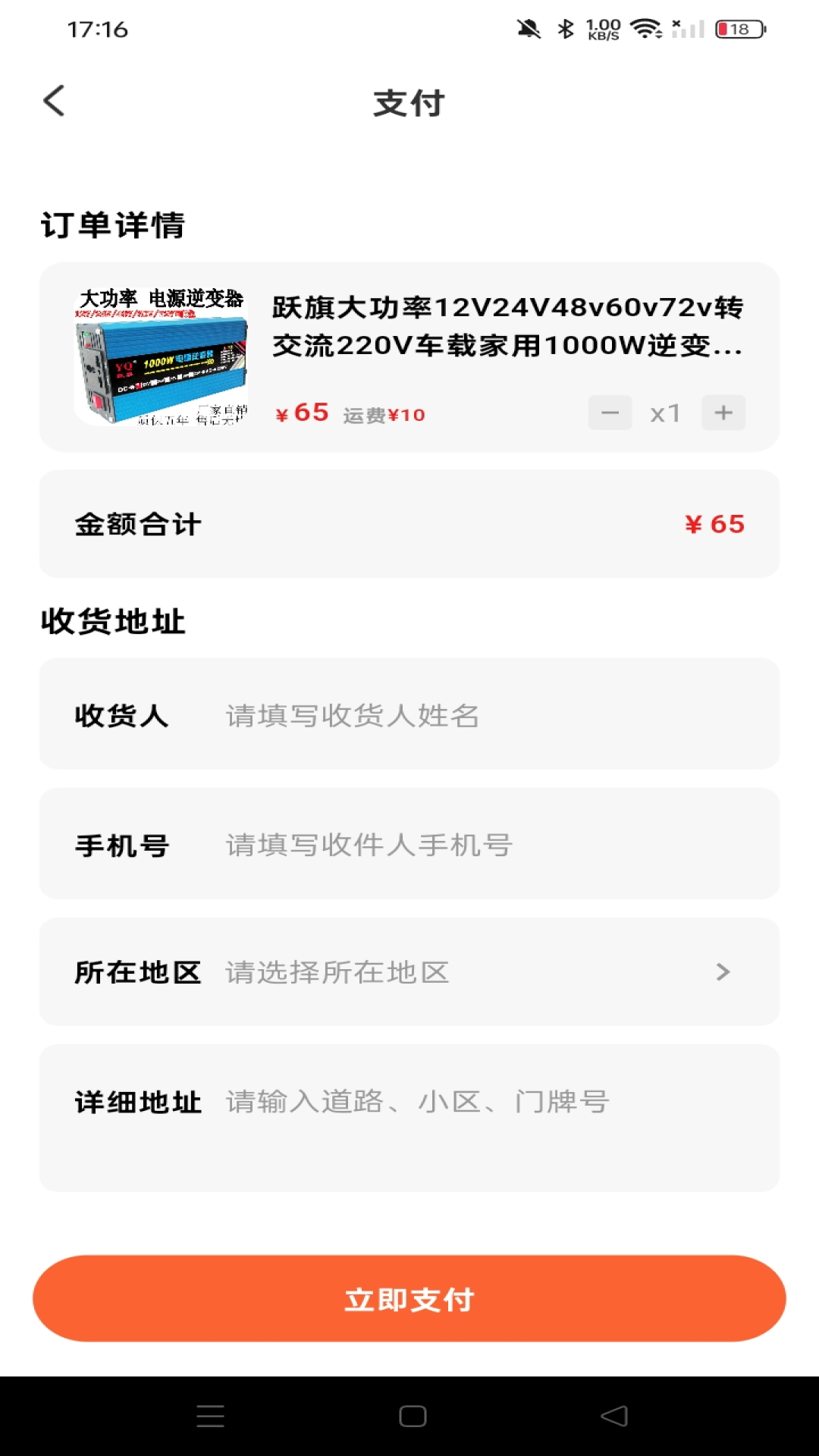Image resolution: width=819 pixels, height=1456 pixels.
Task: Click the back arrow on 支付 page
Action: pyautogui.click(x=53, y=101)
